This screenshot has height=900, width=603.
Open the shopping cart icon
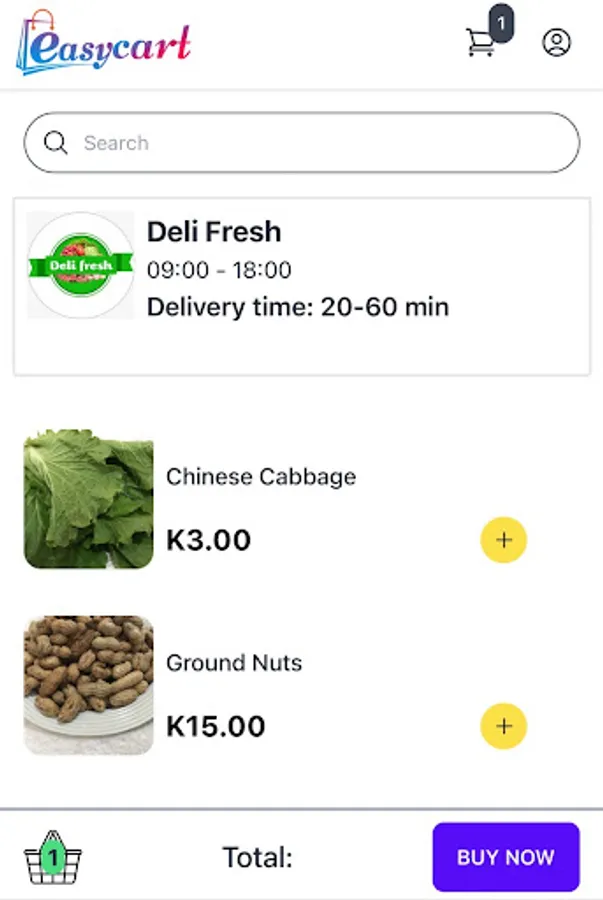point(481,42)
